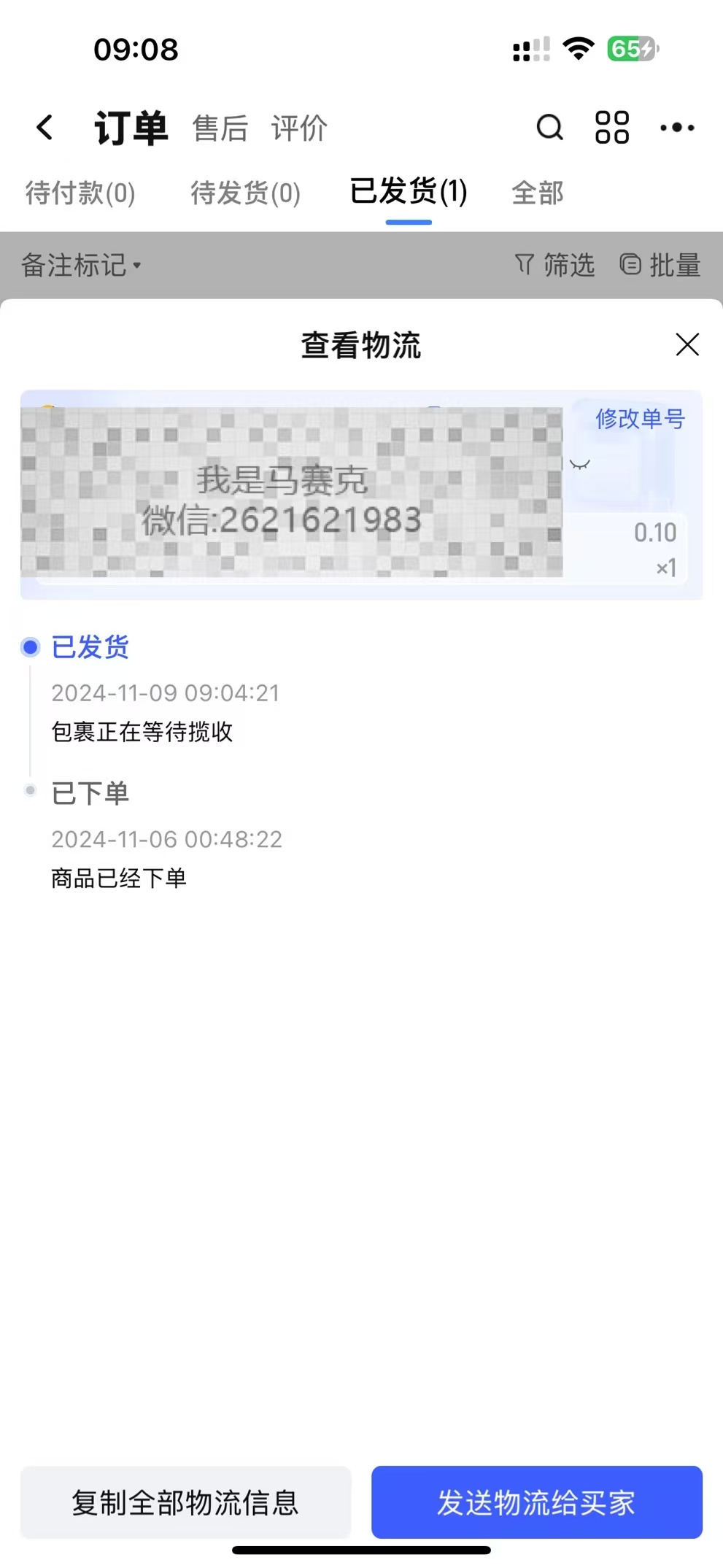Select the 全部 orders tab
Viewport: 723px width, 1568px height.
tap(538, 193)
